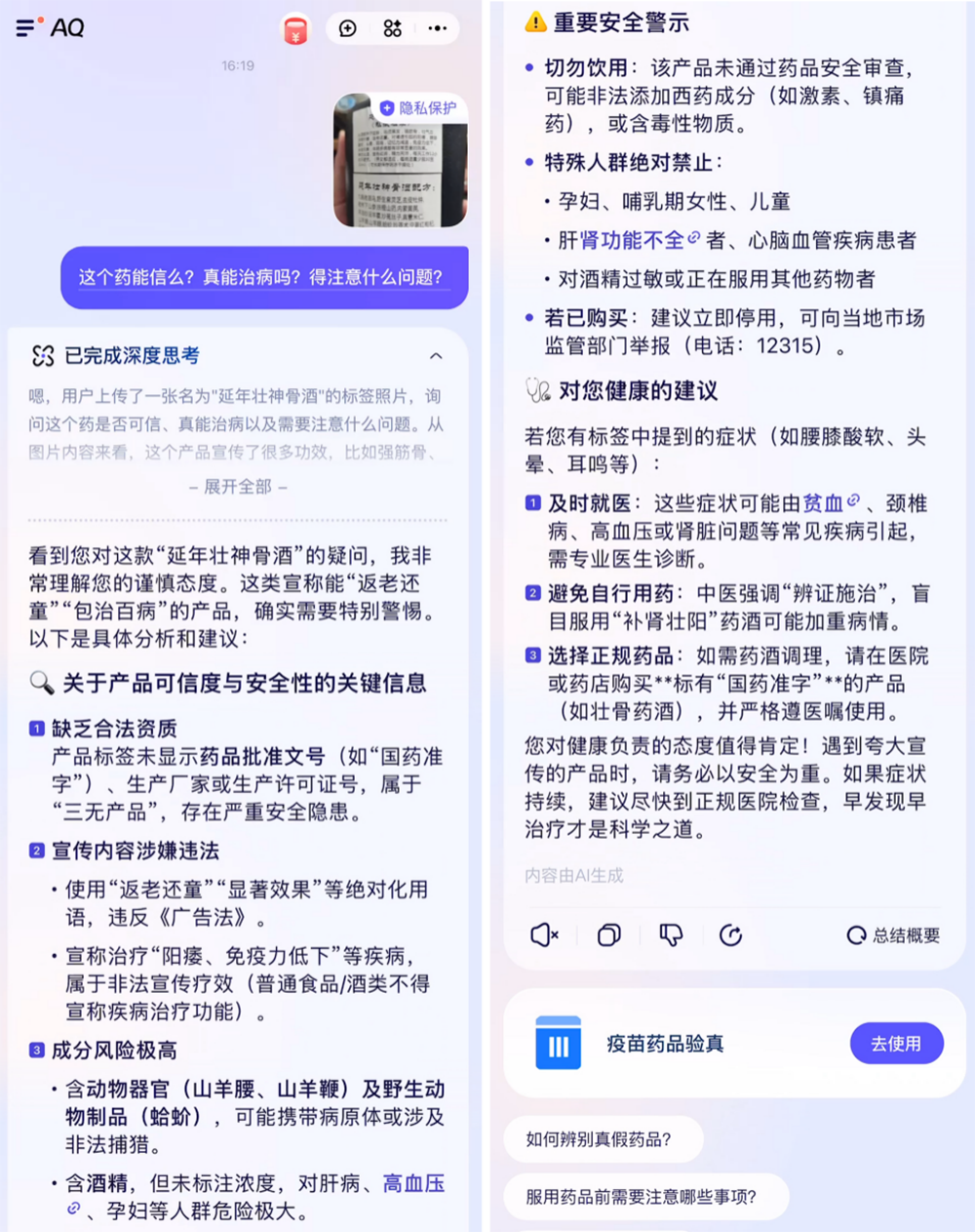Collapse 已完成深度思考 with the chevron
This screenshot has height=1232, width=975.
tap(436, 356)
